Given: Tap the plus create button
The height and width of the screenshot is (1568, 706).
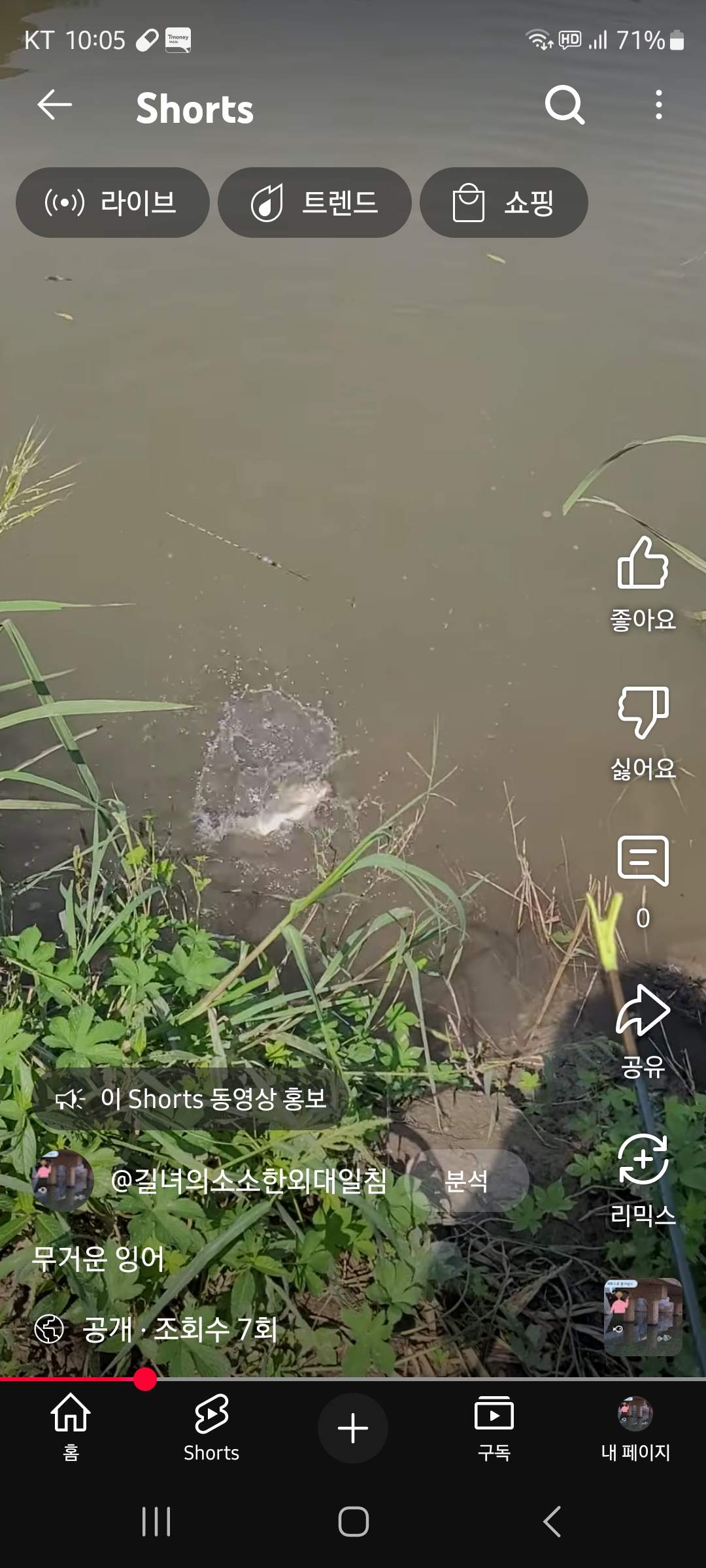Looking at the screenshot, I should point(353,1428).
